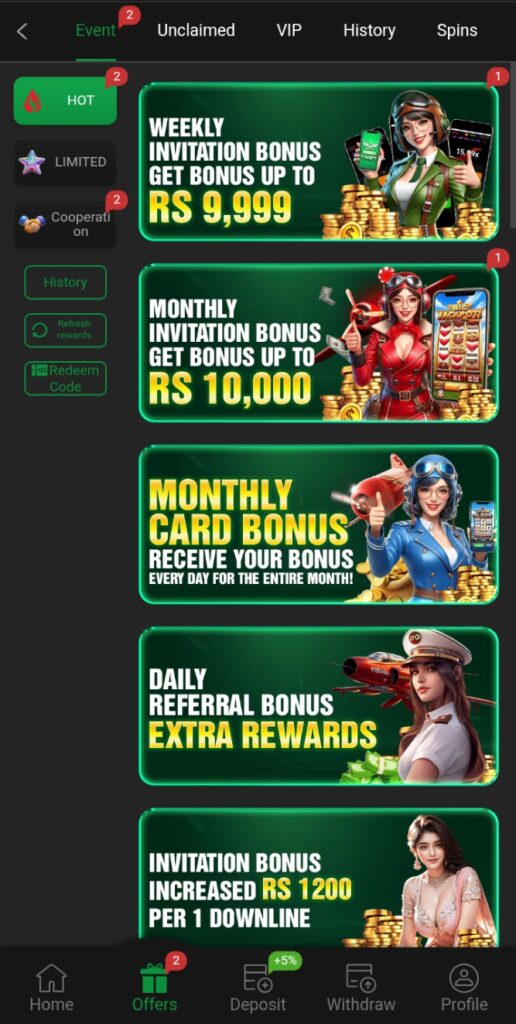Open the Weekly Invitation Bonus banner
The image size is (516, 1024).
tap(319, 162)
